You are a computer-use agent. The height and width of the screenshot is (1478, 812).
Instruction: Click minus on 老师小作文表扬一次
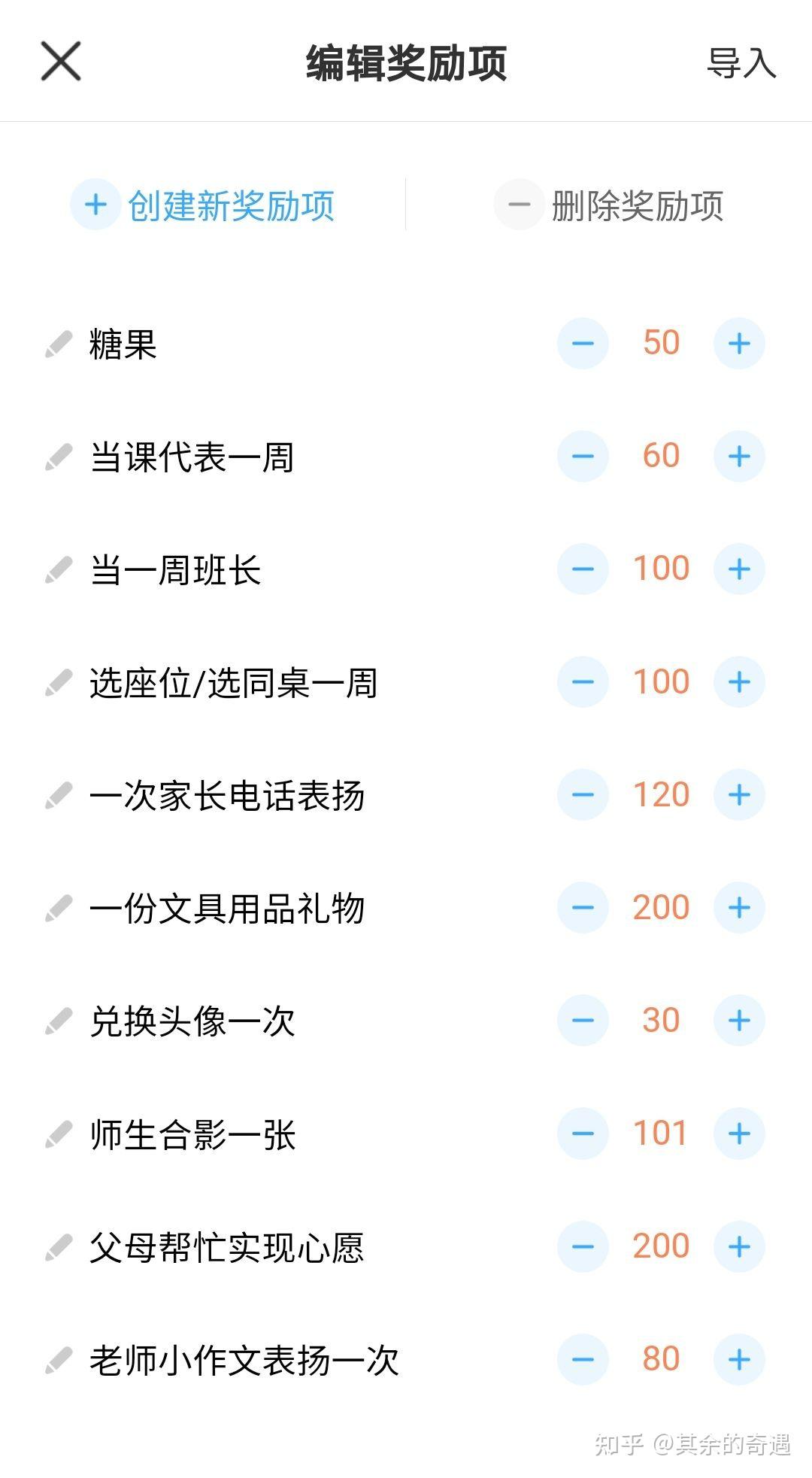tap(583, 1359)
